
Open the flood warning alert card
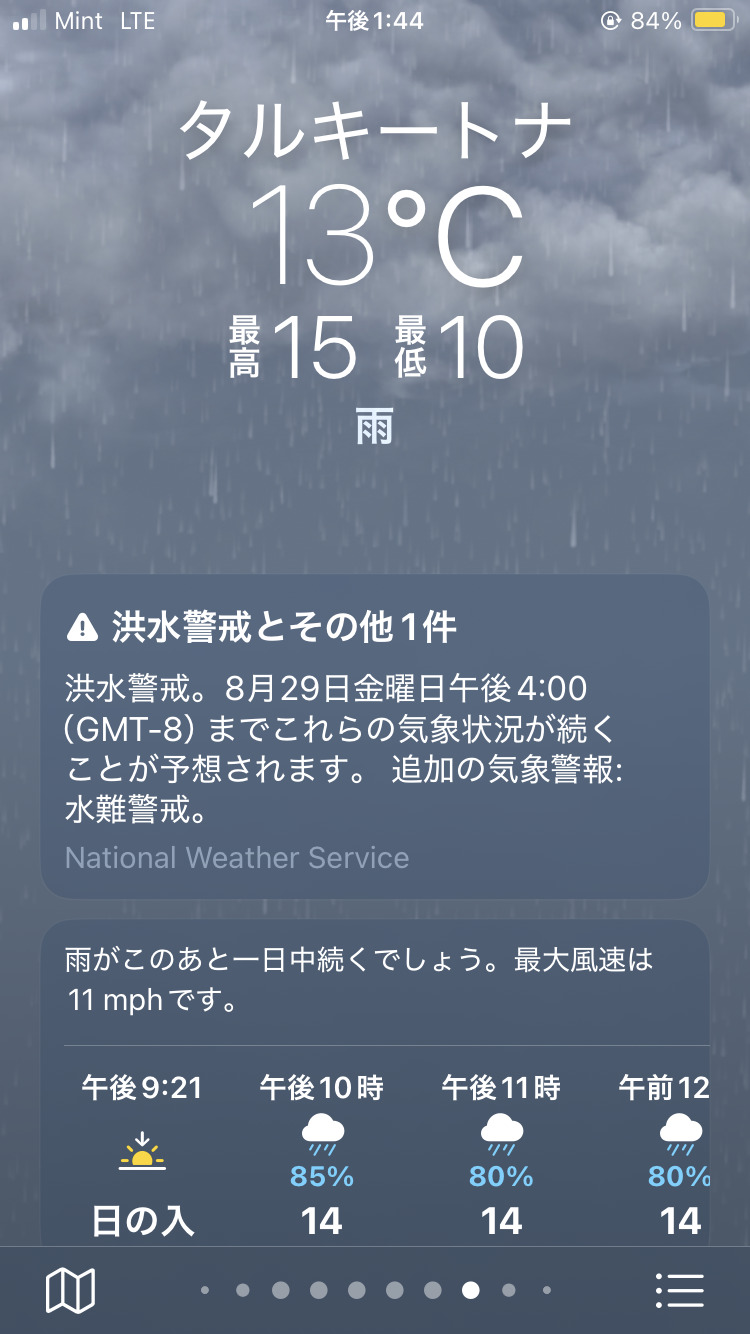pyautogui.click(x=375, y=737)
